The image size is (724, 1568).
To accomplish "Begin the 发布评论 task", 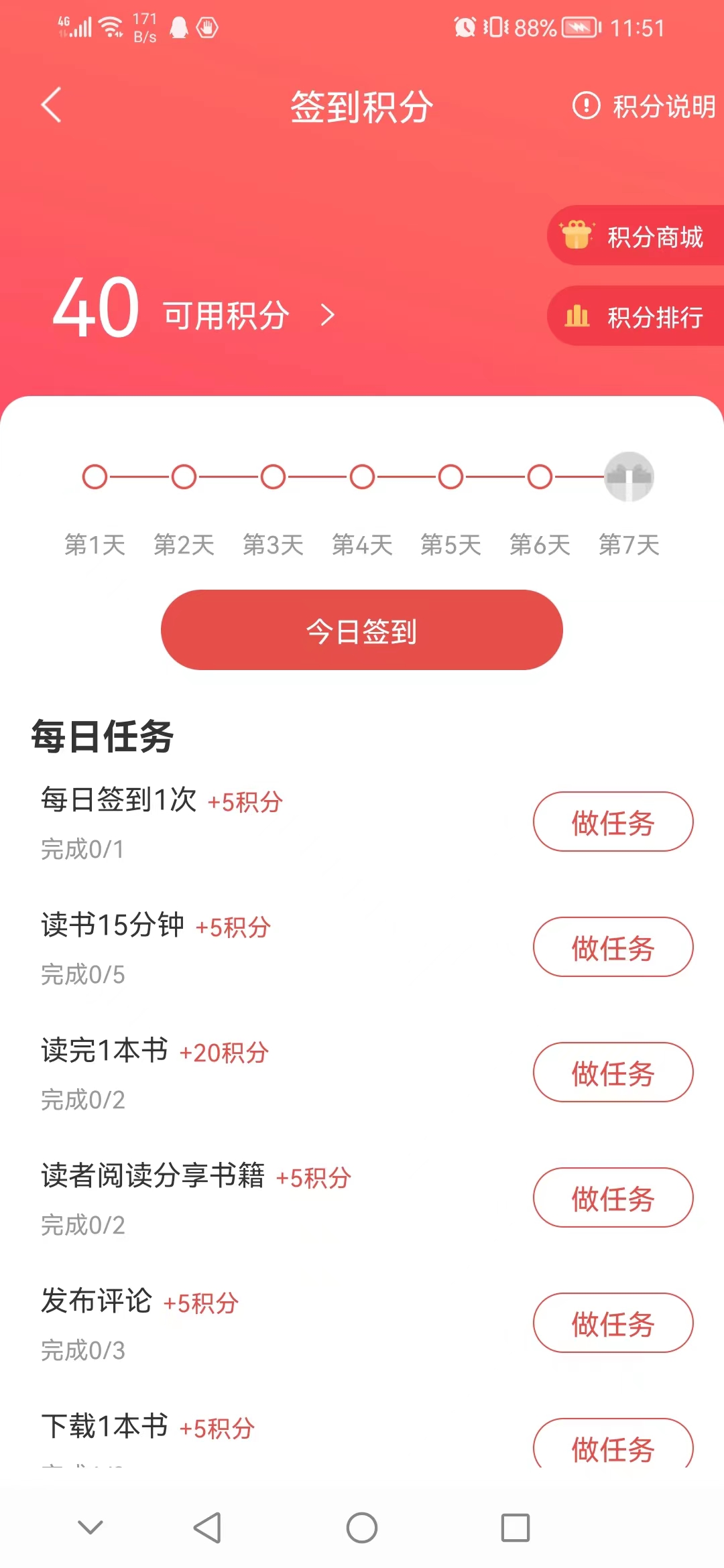I will [x=613, y=1323].
